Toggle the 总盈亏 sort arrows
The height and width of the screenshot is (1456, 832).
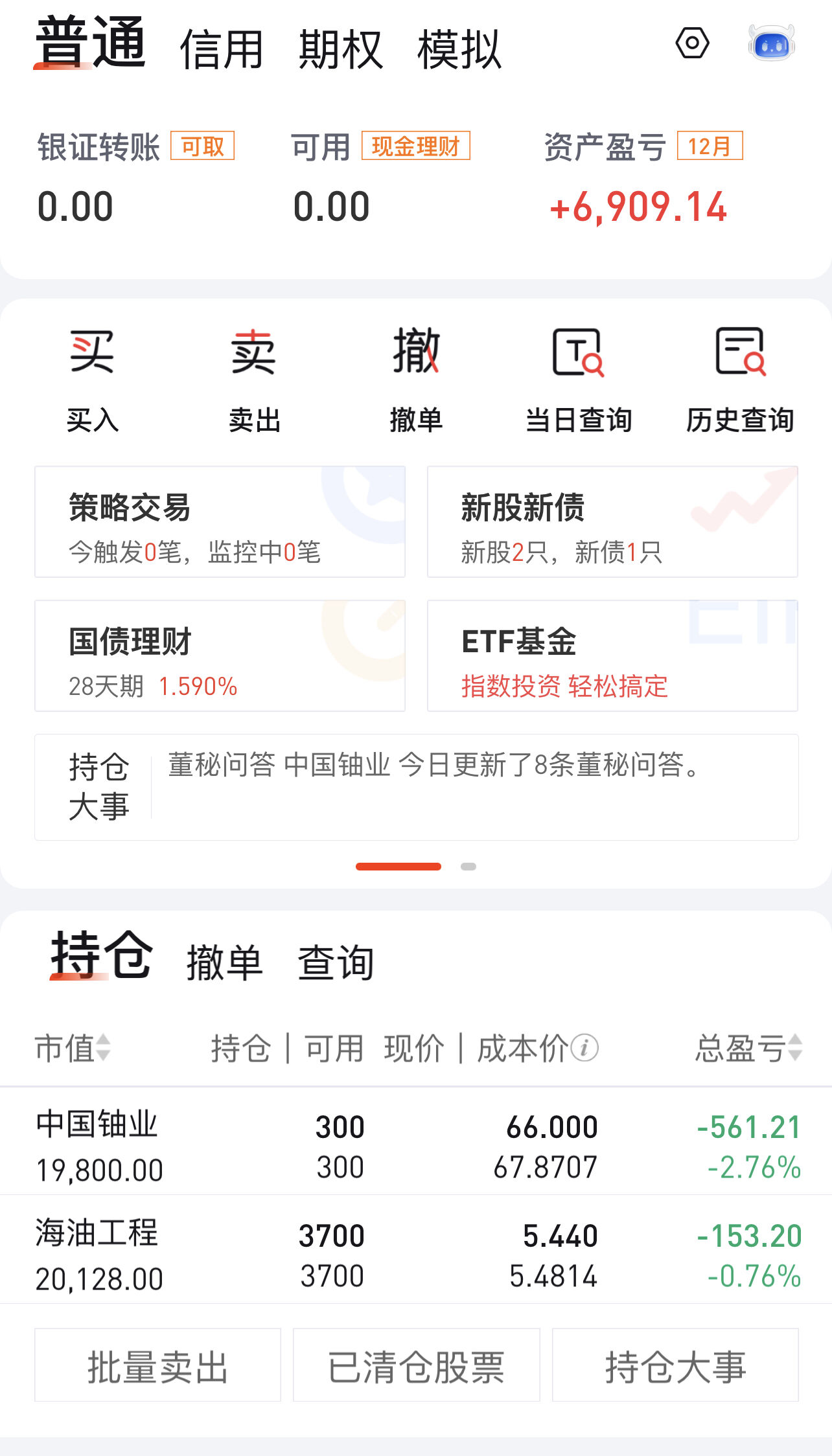[795, 1046]
